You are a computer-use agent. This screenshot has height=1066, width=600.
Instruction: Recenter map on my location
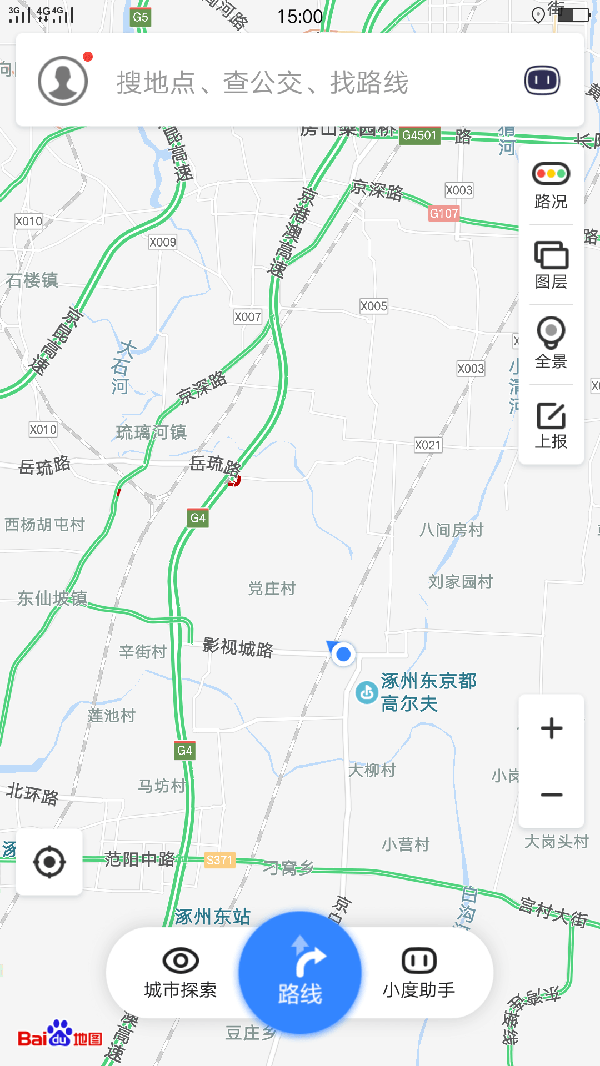click(49, 861)
